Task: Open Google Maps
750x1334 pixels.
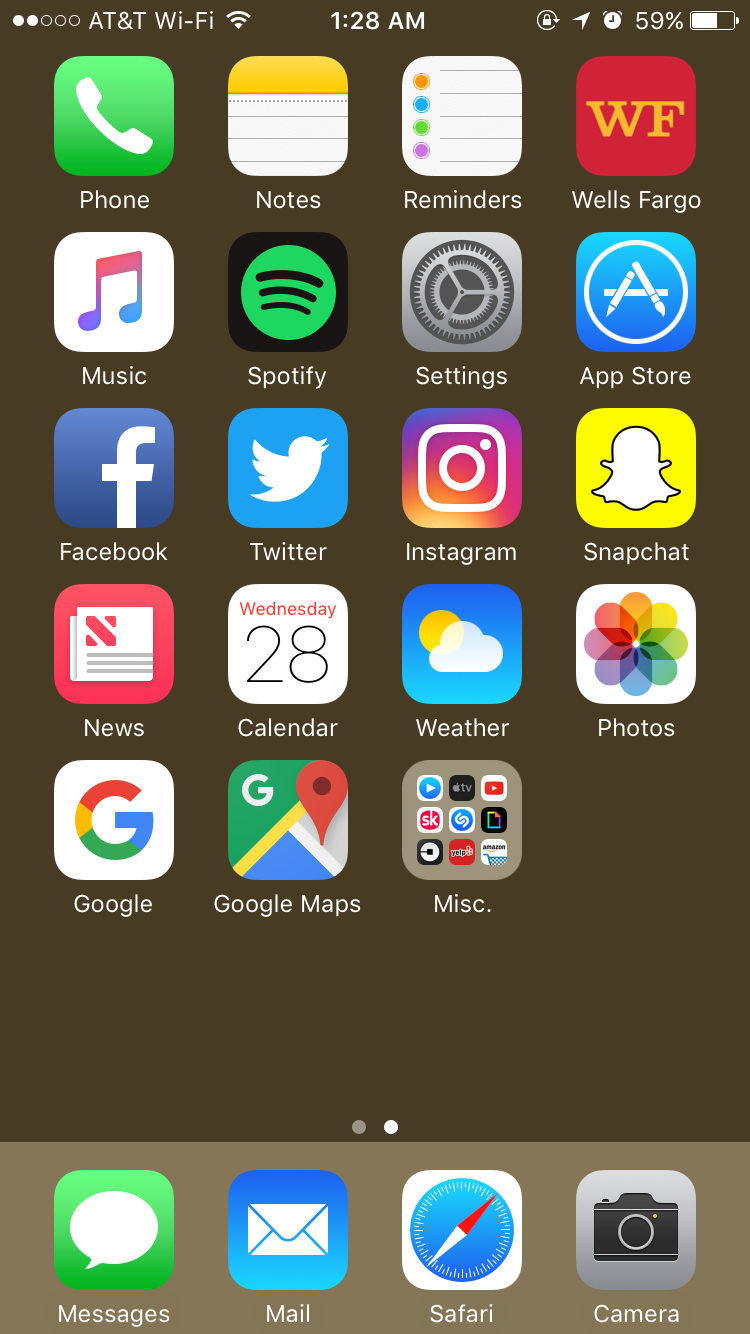Action: 288,820
